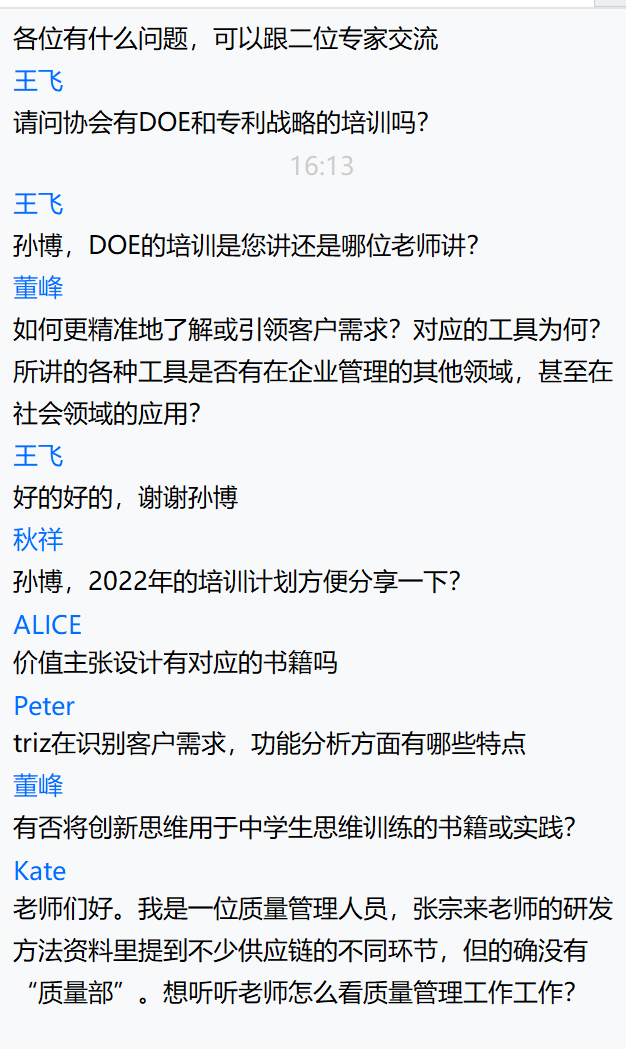
Task: Open sender 秋祥's name
Action: (38, 540)
